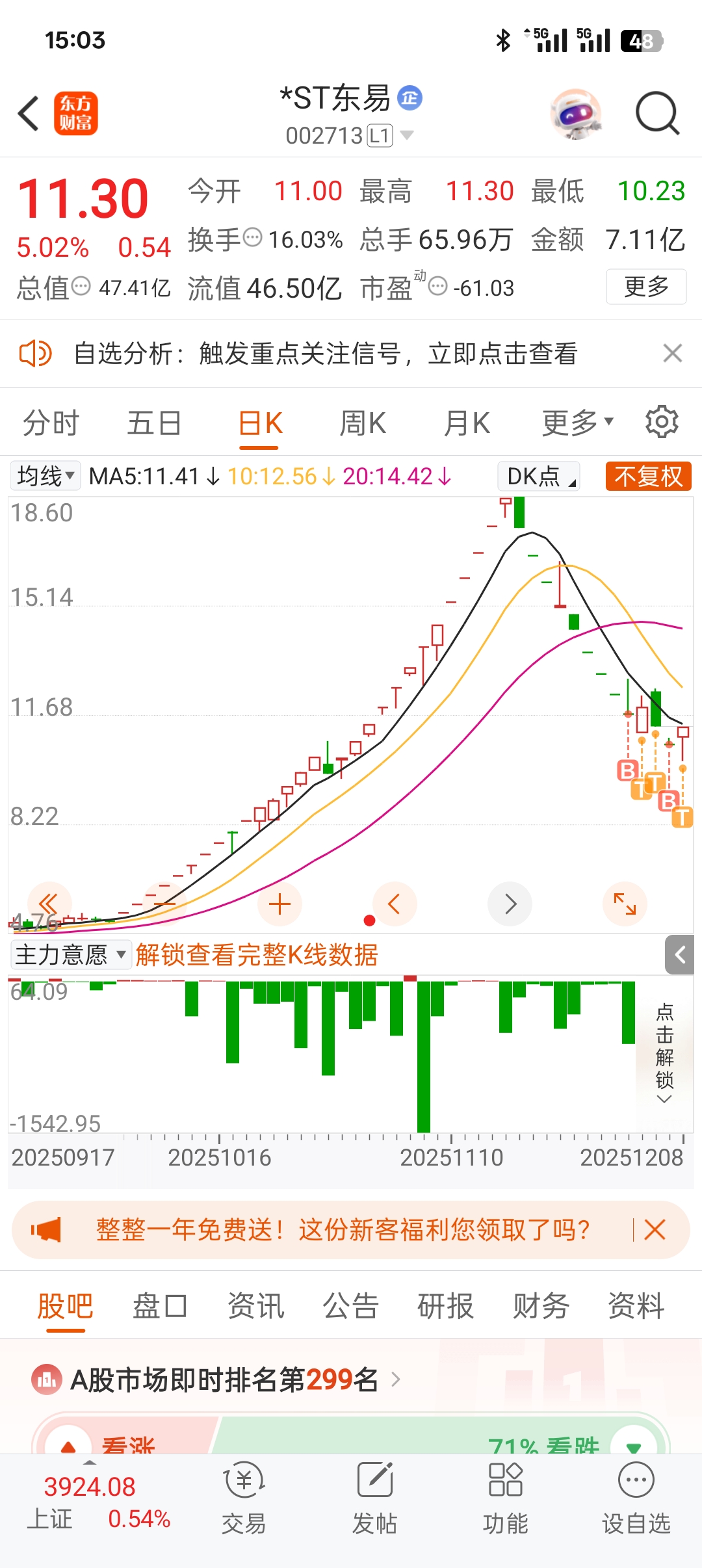This screenshot has height=1568, width=702.
Task: Dismiss the 自选分析 notification bar
Action: (x=672, y=354)
